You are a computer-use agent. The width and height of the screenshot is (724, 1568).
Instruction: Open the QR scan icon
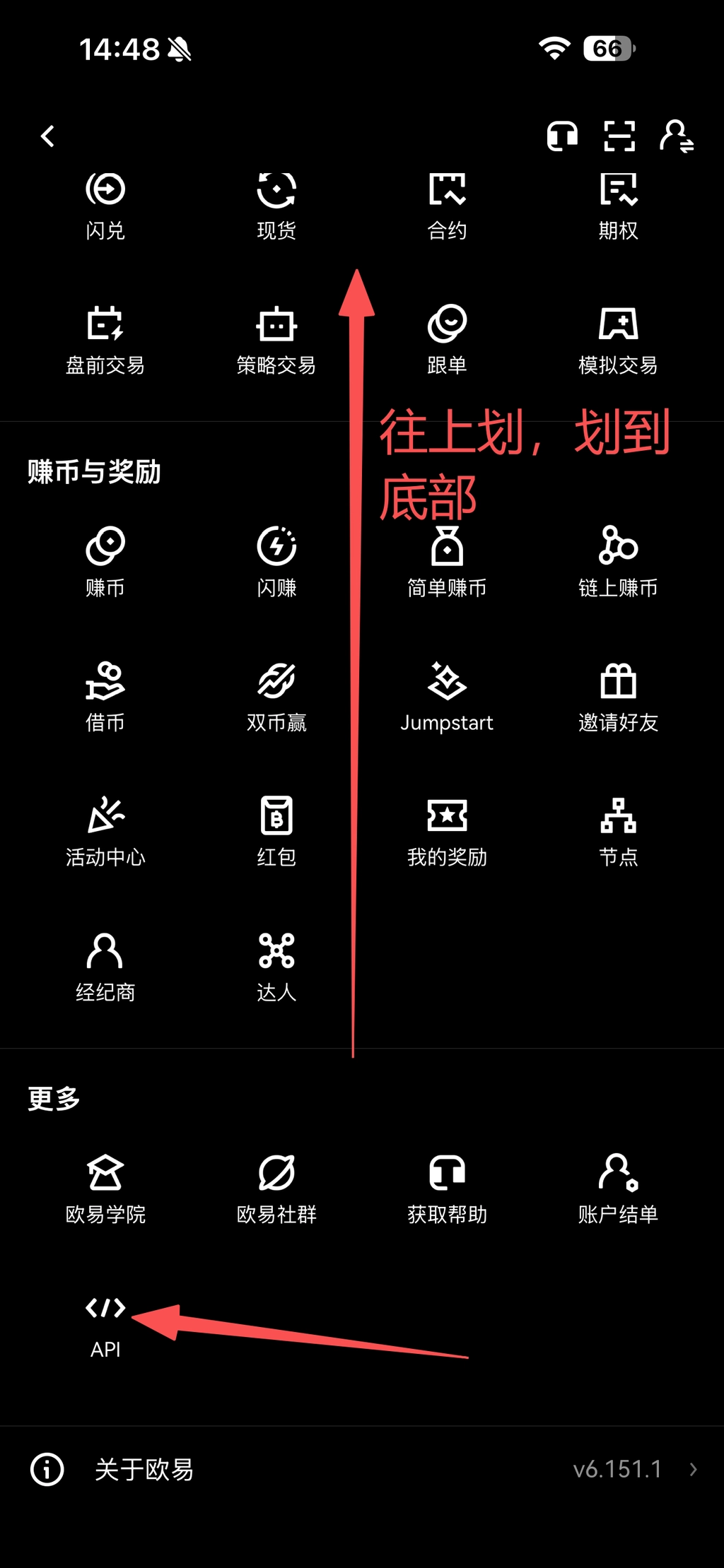click(619, 136)
